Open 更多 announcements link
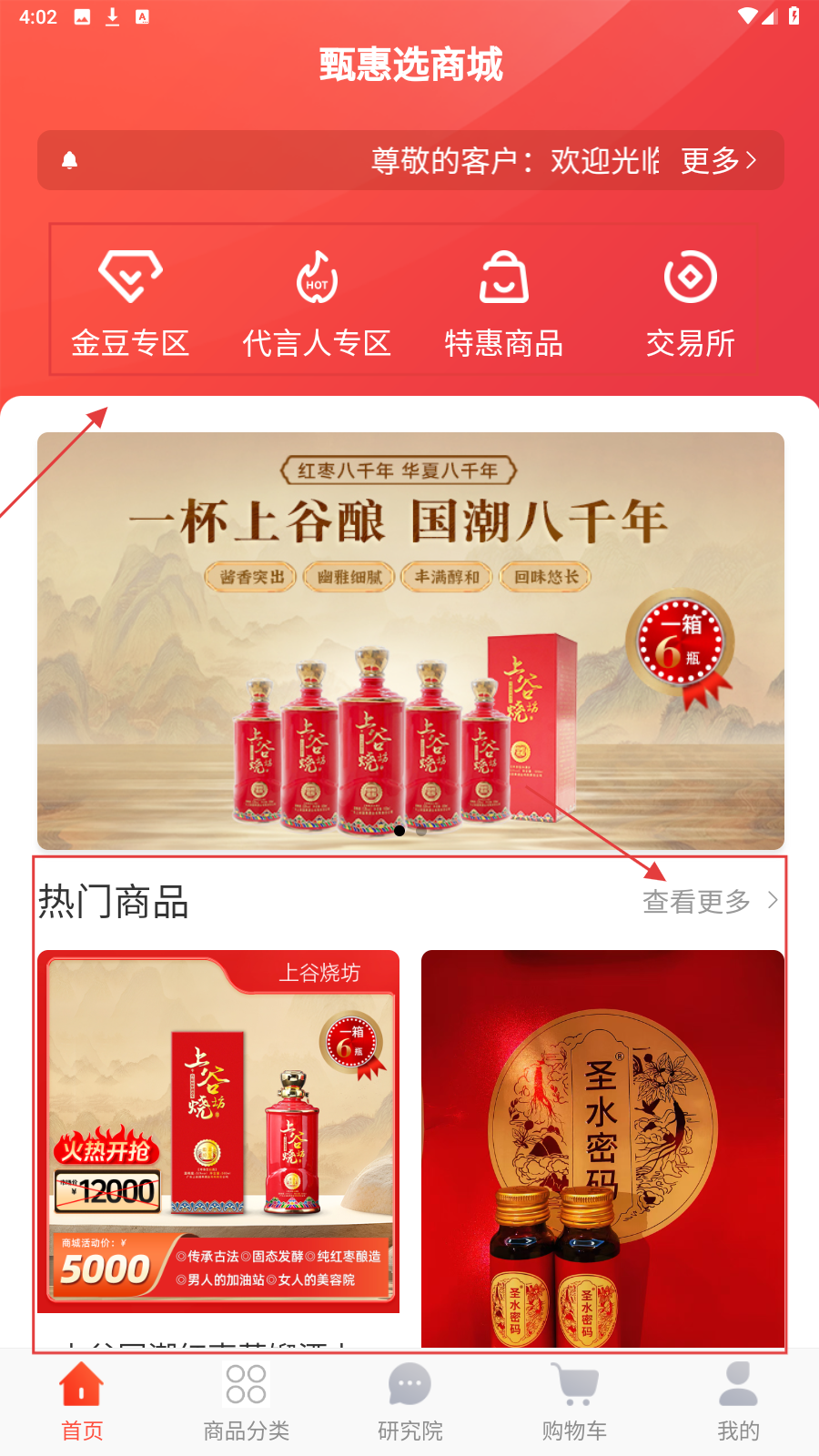 (x=718, y=161)
